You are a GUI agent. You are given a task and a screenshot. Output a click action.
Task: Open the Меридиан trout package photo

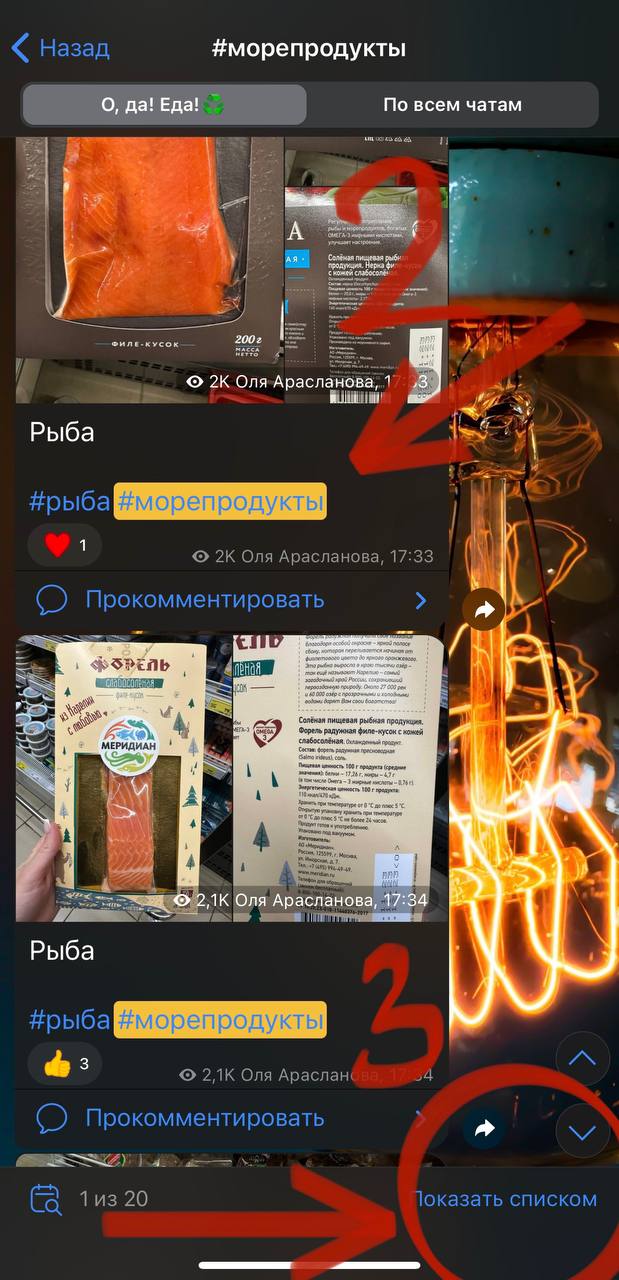click(124, 776)
